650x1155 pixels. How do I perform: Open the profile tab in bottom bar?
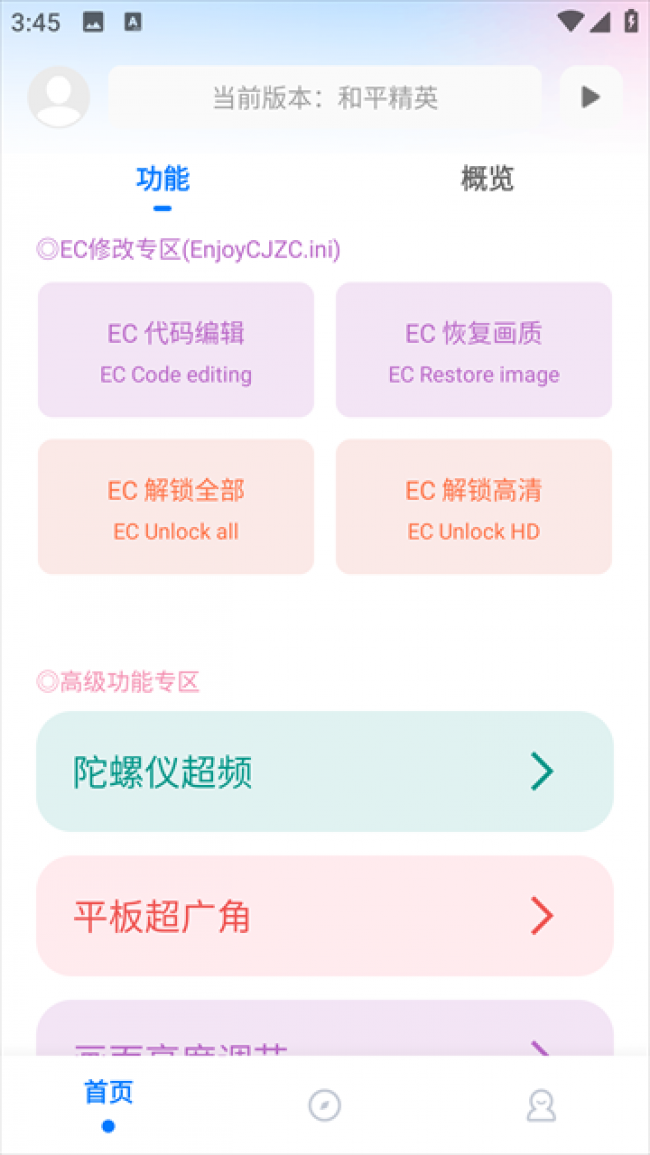coord(541,1105)
